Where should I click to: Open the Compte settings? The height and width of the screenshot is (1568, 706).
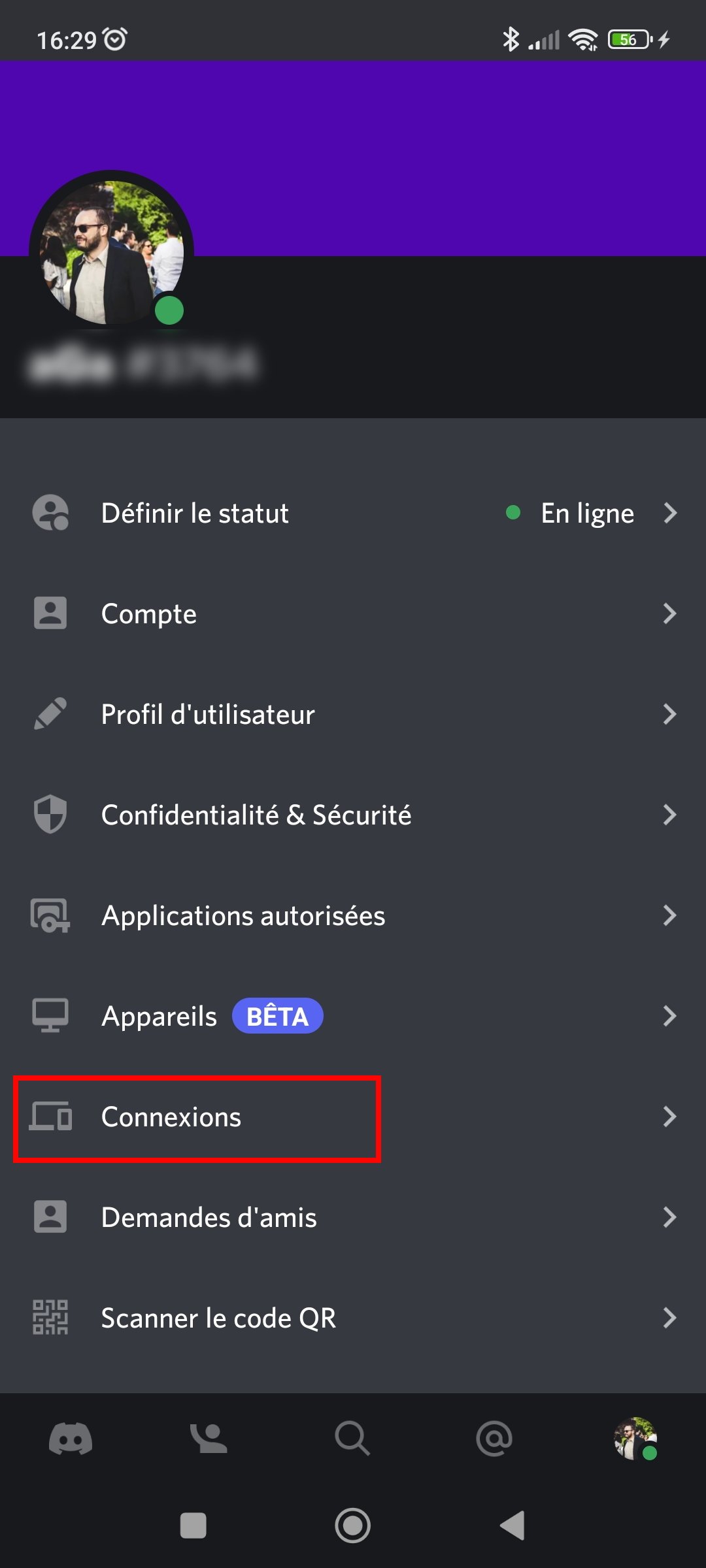tap(353, 614)
